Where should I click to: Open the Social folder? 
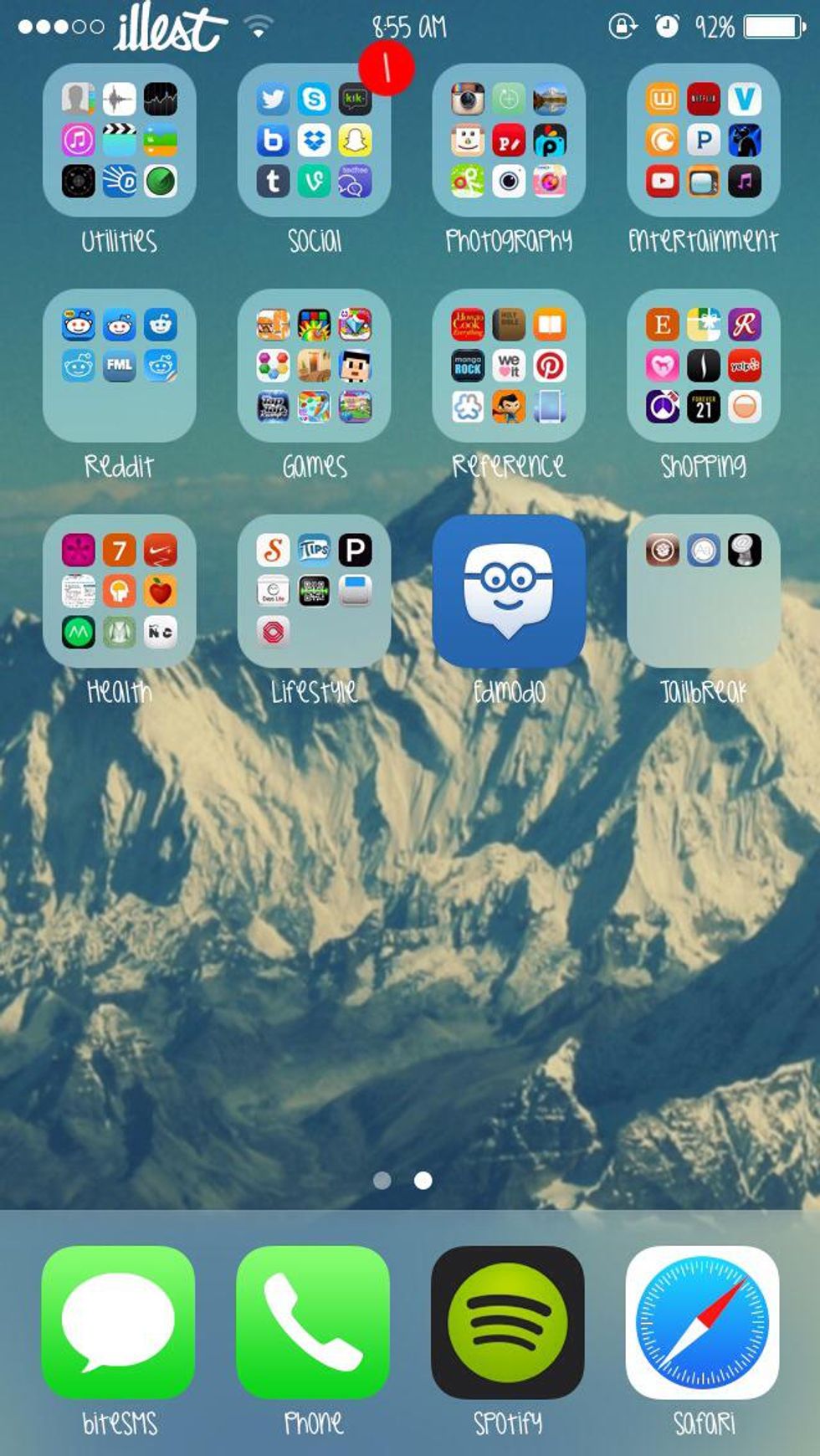314,141
